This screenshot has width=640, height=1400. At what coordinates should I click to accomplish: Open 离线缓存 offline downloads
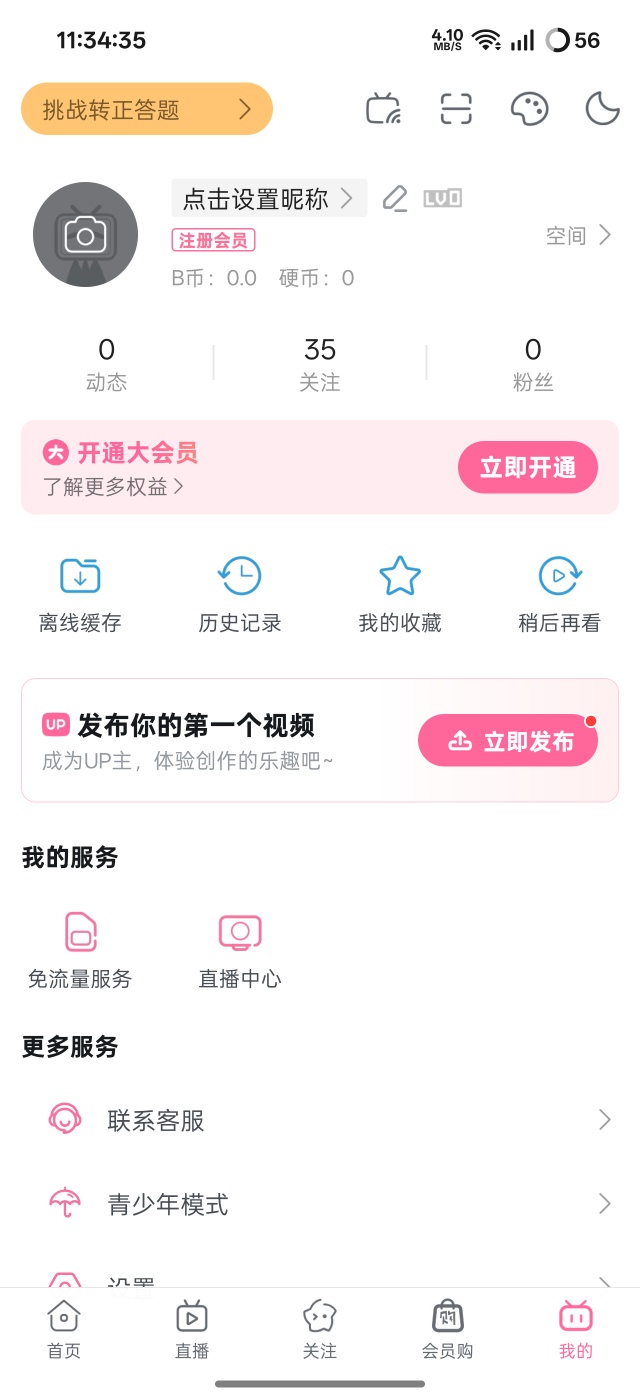[80, 595]
